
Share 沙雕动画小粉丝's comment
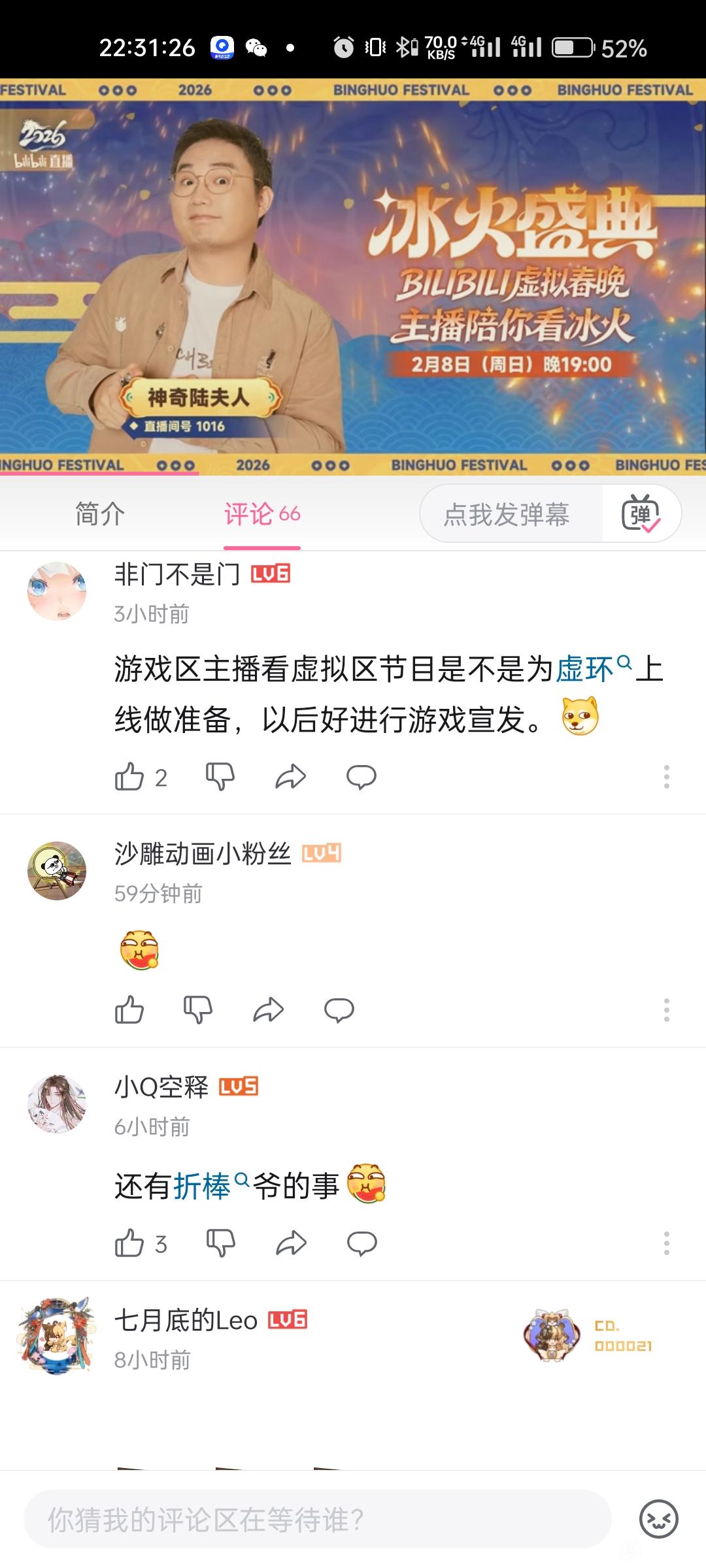click(268, 1010)
